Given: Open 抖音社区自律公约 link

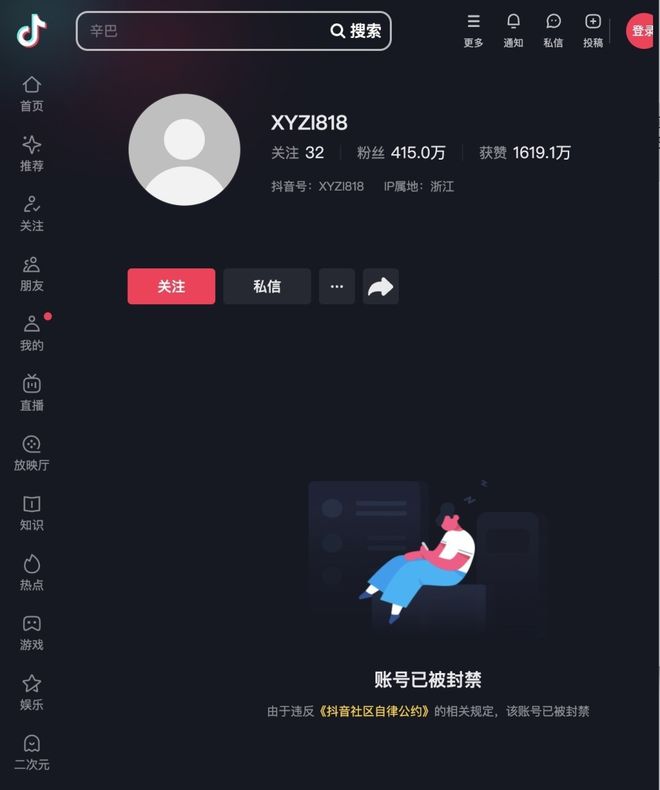Looking at the screenshot, I should (x=374, y=711).
